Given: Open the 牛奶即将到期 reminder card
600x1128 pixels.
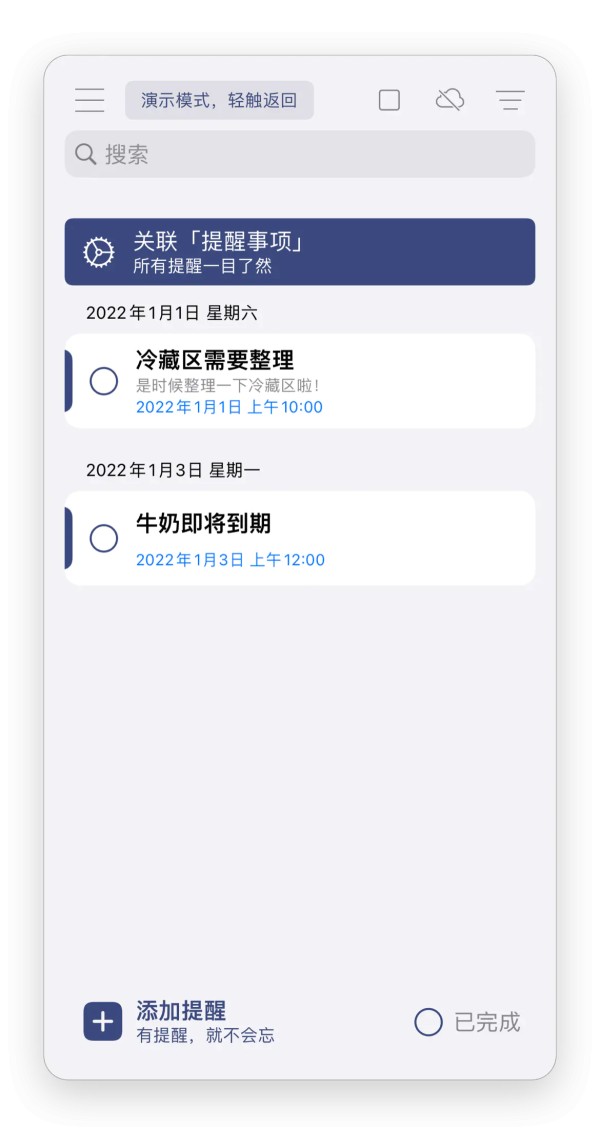Looking at the screenshot, I should [300, 538].
